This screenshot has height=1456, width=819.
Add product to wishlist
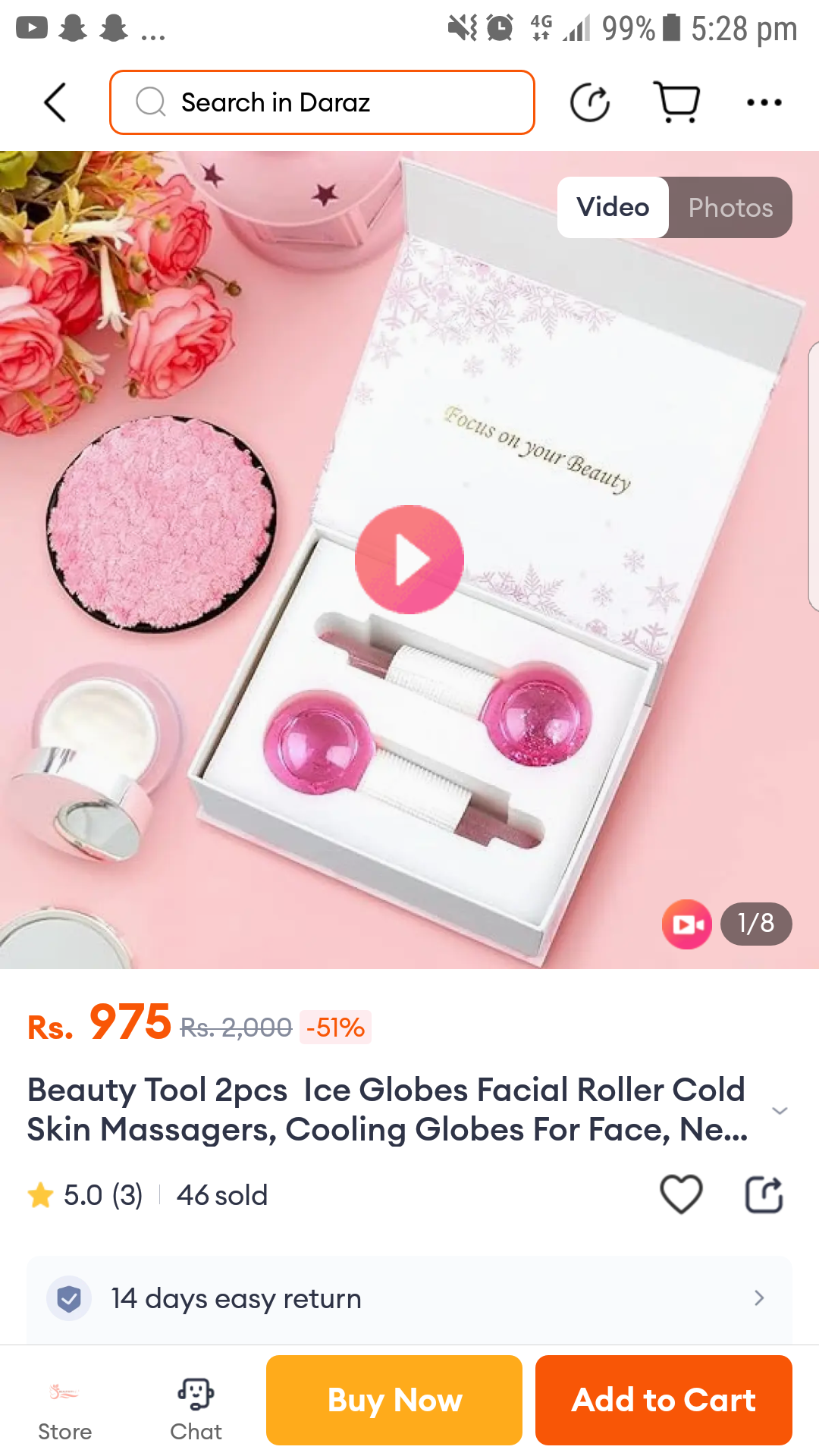click(681, 1194)
